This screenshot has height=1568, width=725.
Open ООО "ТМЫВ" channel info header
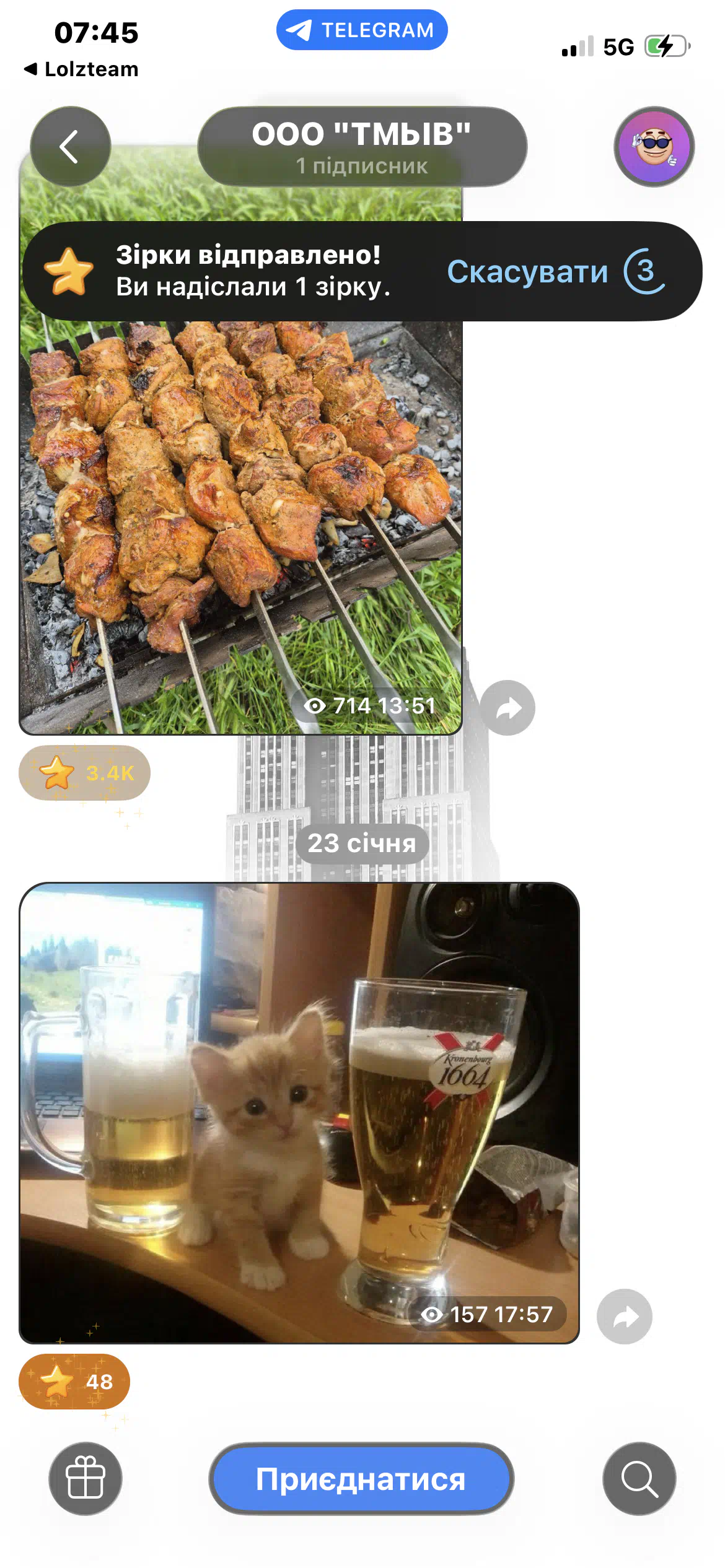pos(362,147)
